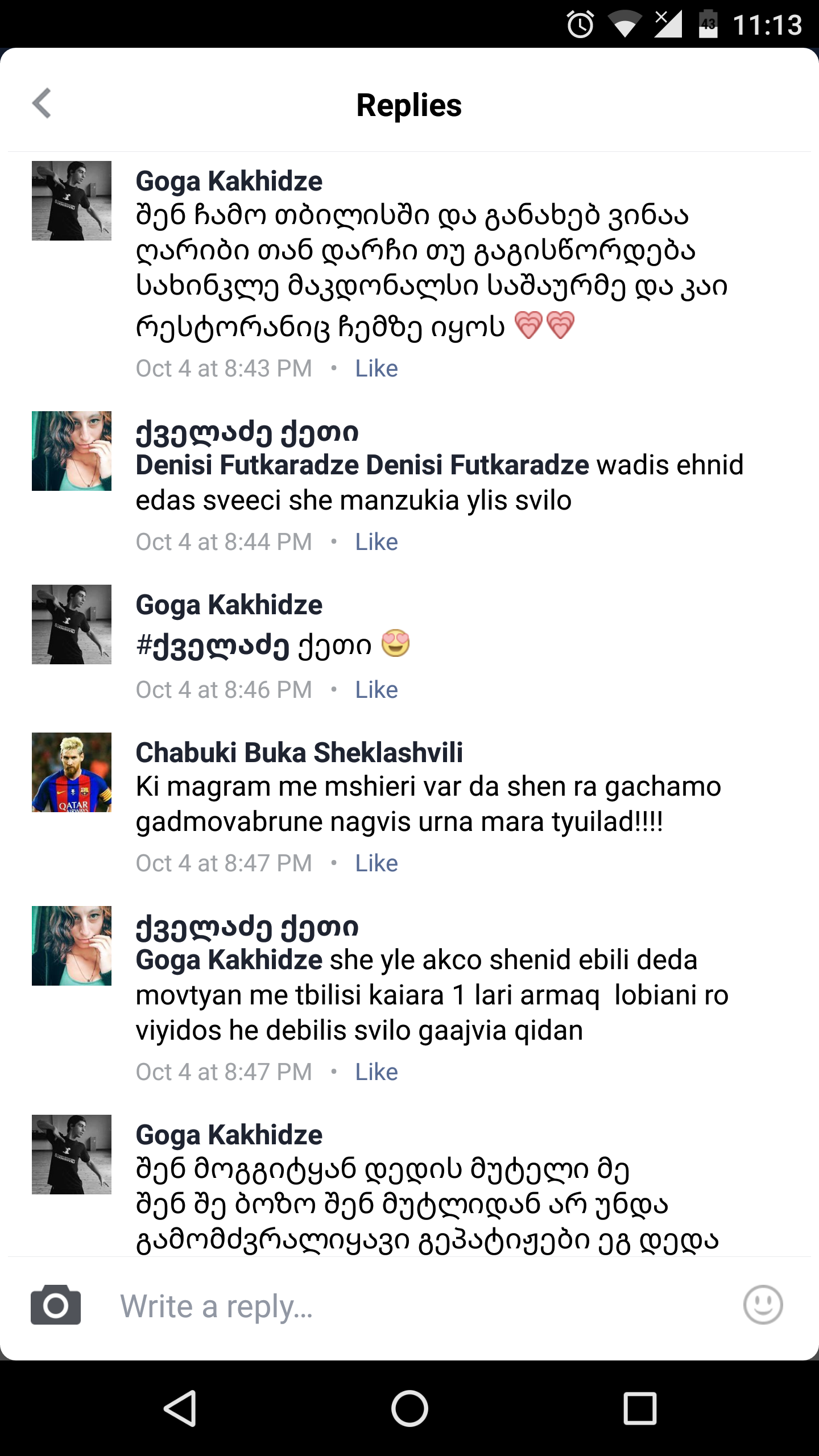The height and width of the screenshot is (1456, 819).
Task: Like Chabuki Buka Sheklashvili's reply
Action: (376, 863)
